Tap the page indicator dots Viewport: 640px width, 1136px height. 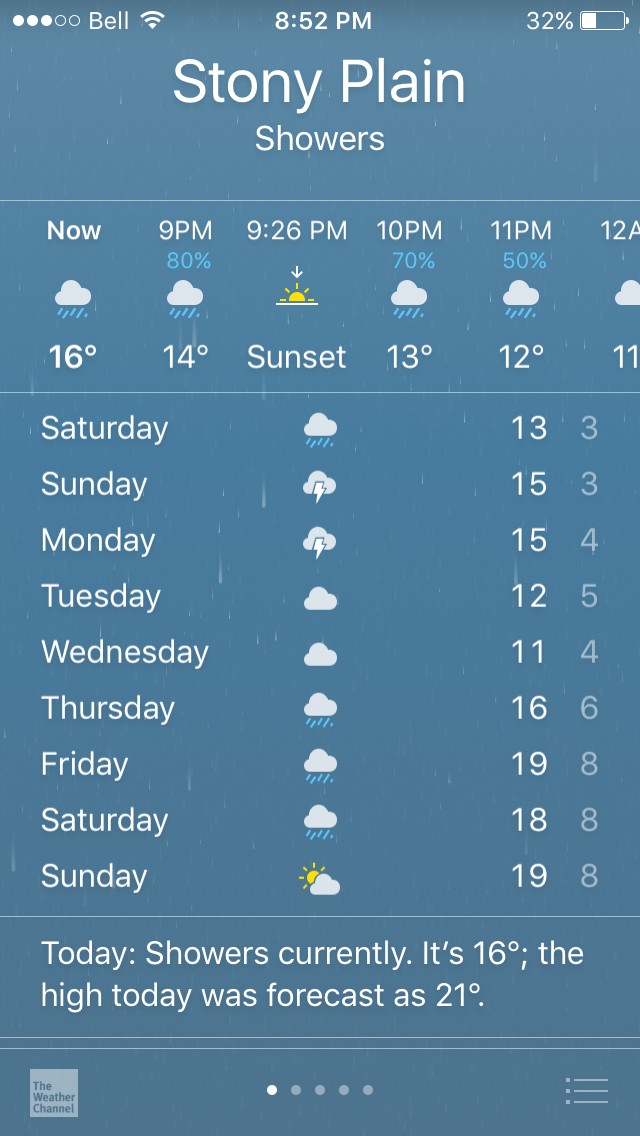[320, 1090]
